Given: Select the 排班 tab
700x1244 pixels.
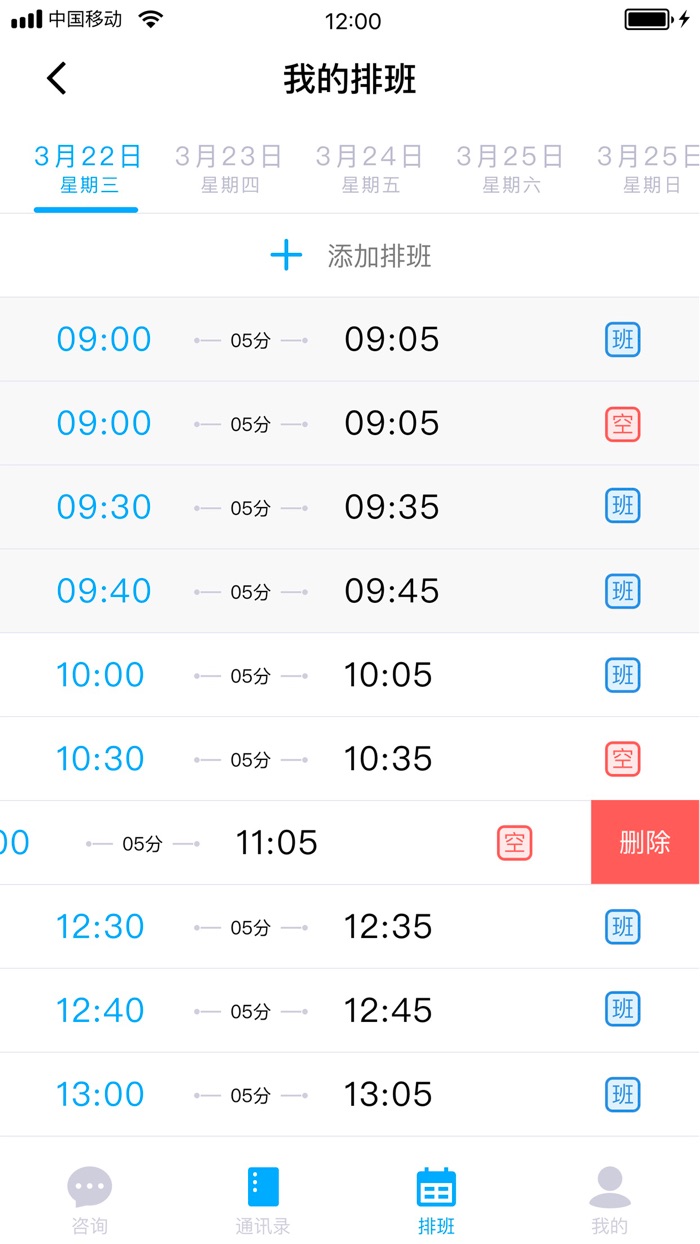Looking at the screenshot, I should point(436,1198).
